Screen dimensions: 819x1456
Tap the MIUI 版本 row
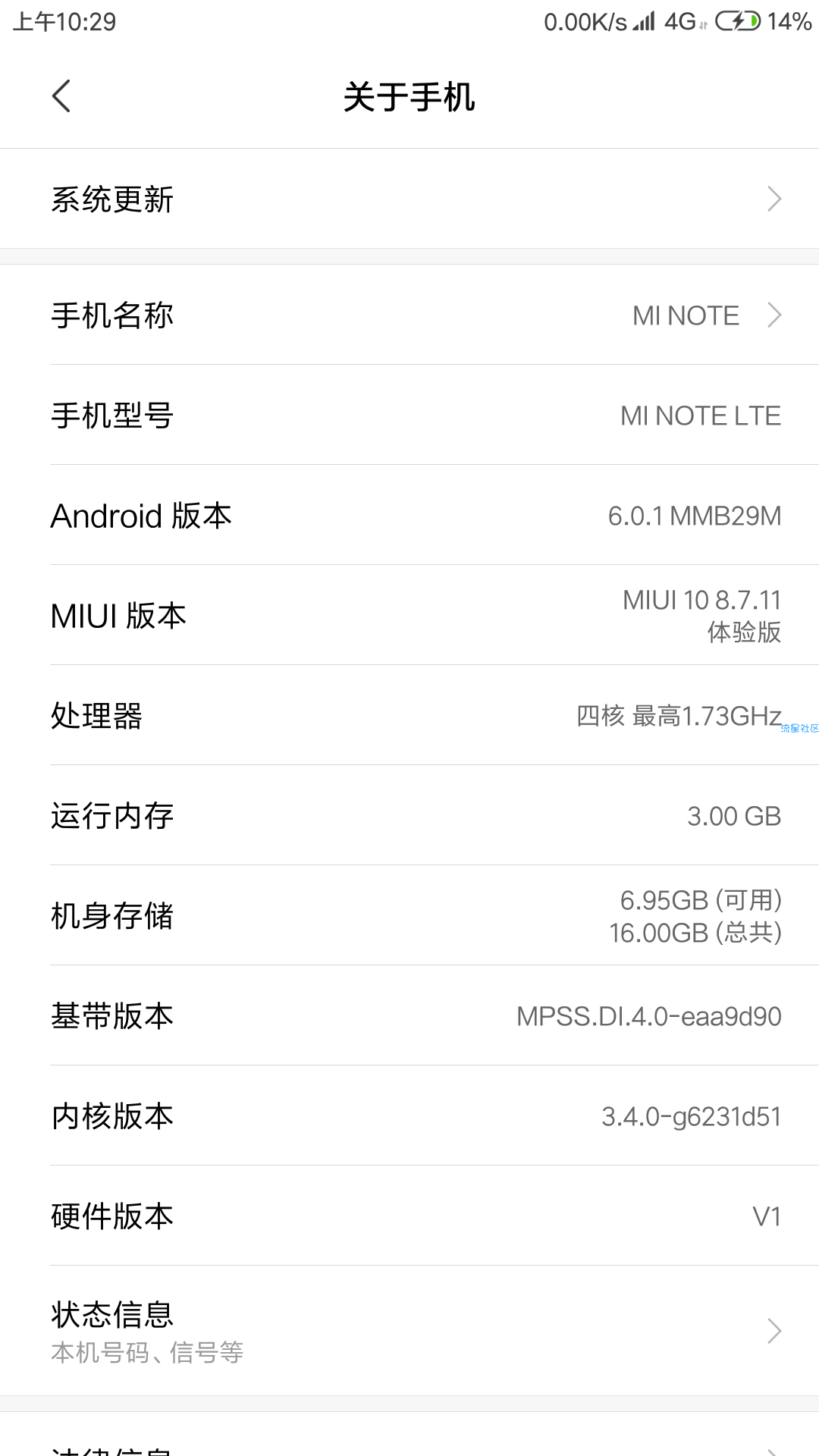pos(409,615)
